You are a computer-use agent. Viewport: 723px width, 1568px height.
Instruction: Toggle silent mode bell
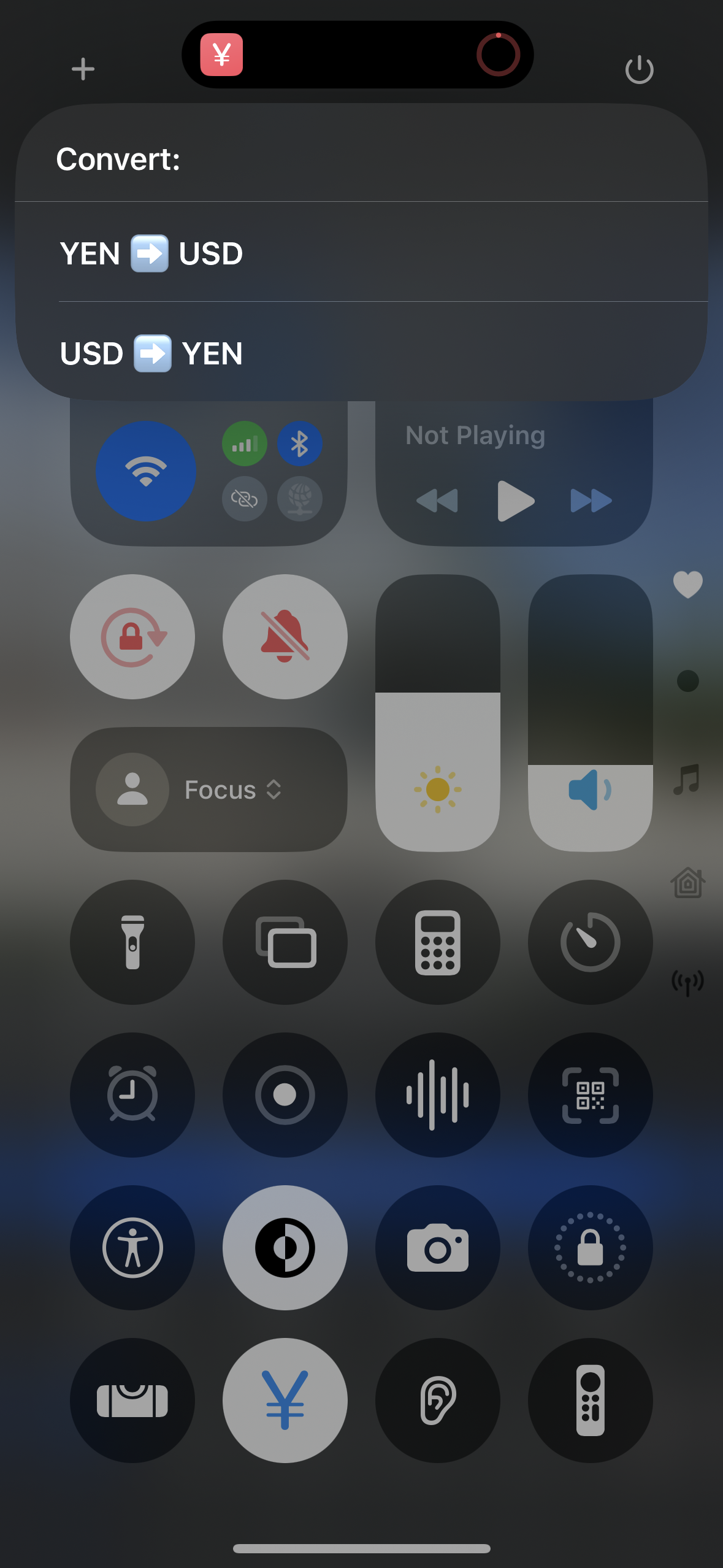coord(285,637)
